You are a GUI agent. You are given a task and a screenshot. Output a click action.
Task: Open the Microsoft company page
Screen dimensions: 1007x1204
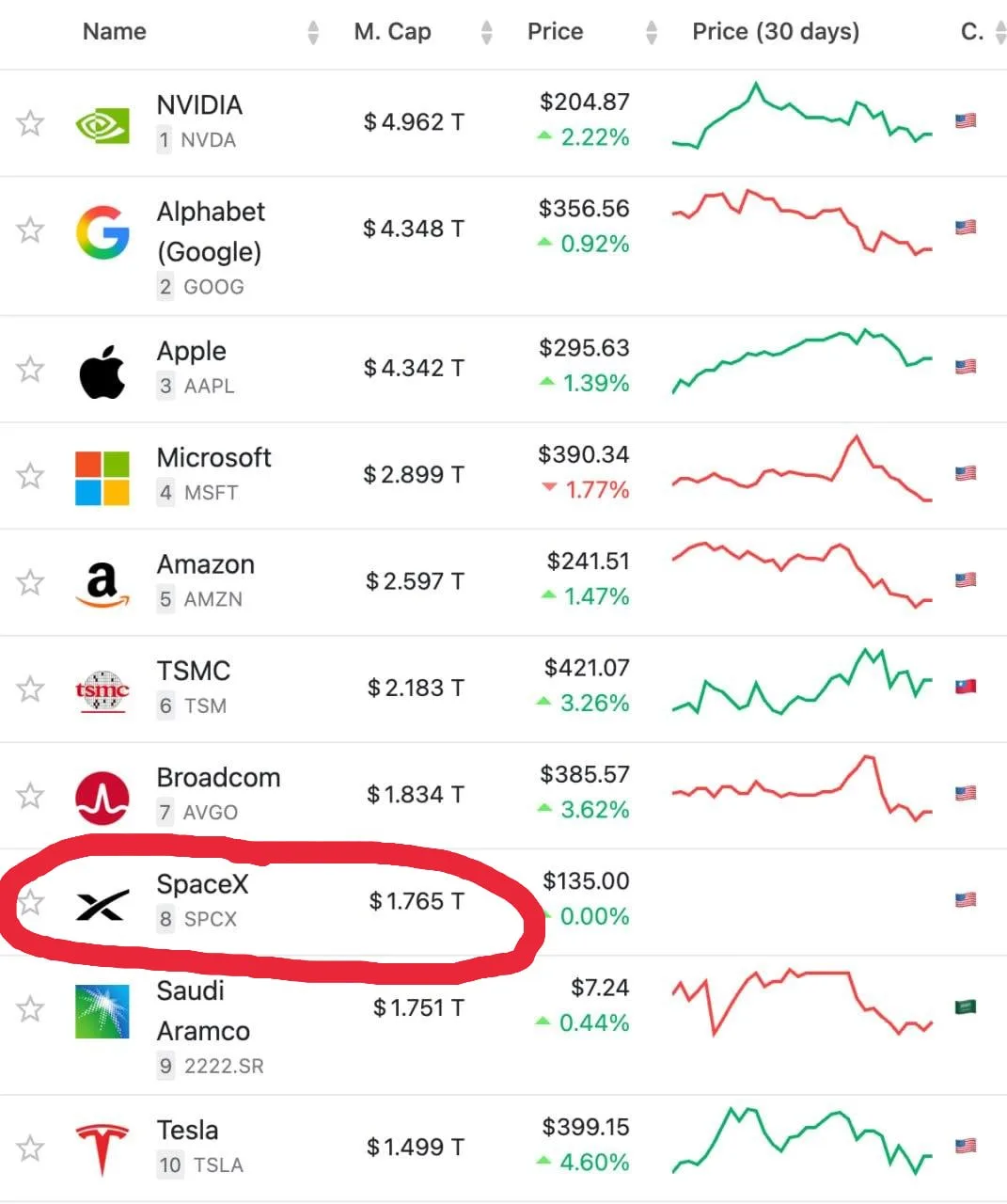click(x=213, y=458)
